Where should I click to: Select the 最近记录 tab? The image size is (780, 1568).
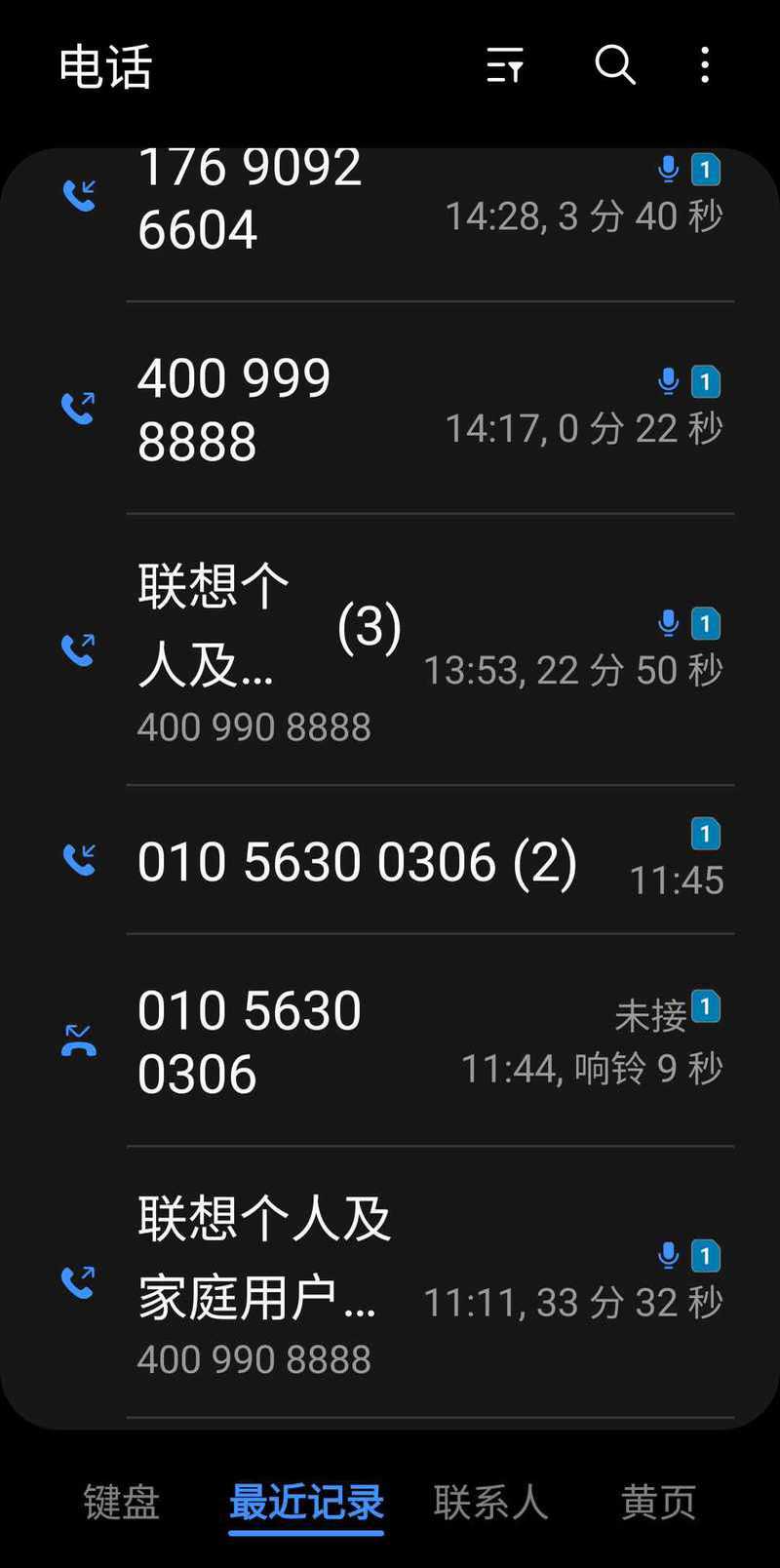(x=306, y=1502)
